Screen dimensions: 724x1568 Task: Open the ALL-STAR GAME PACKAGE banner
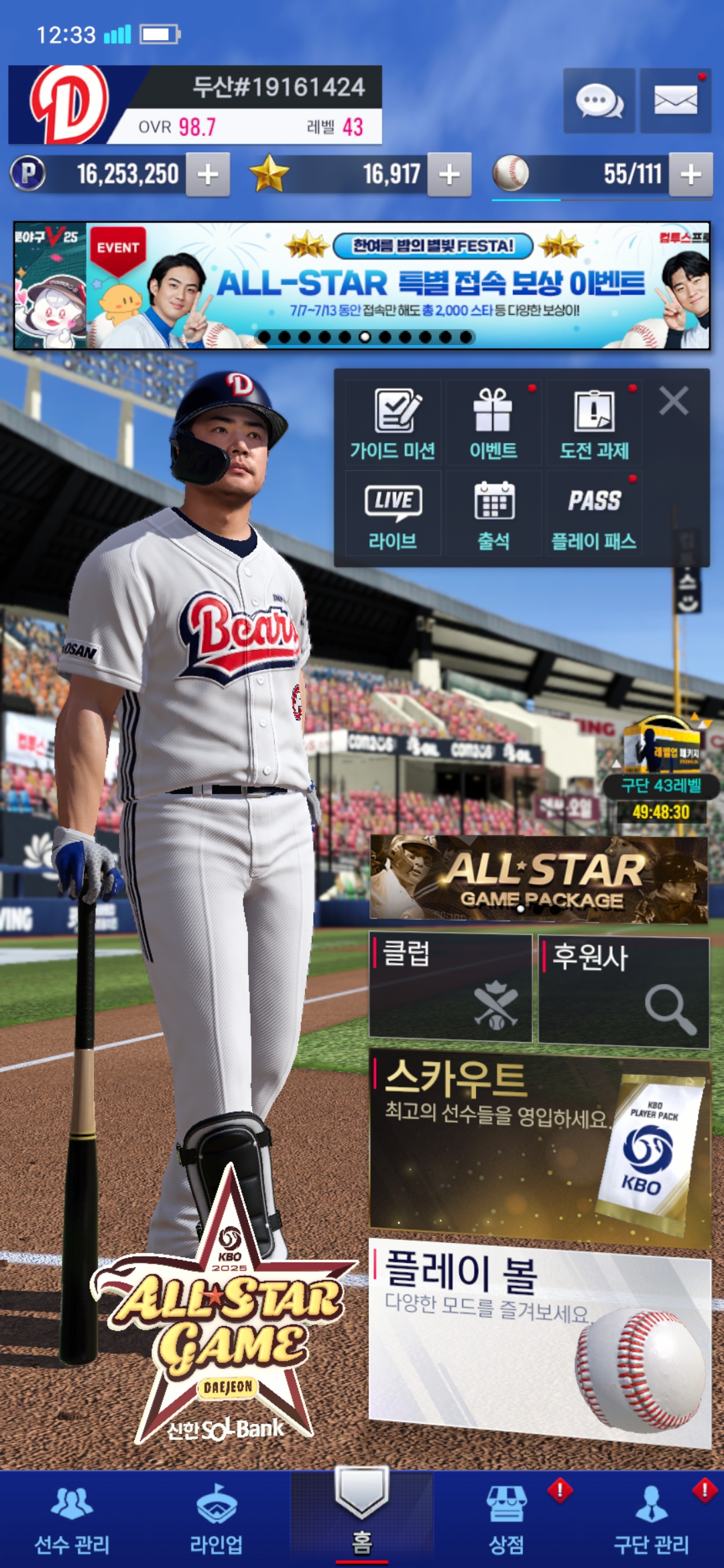[539, 878]
